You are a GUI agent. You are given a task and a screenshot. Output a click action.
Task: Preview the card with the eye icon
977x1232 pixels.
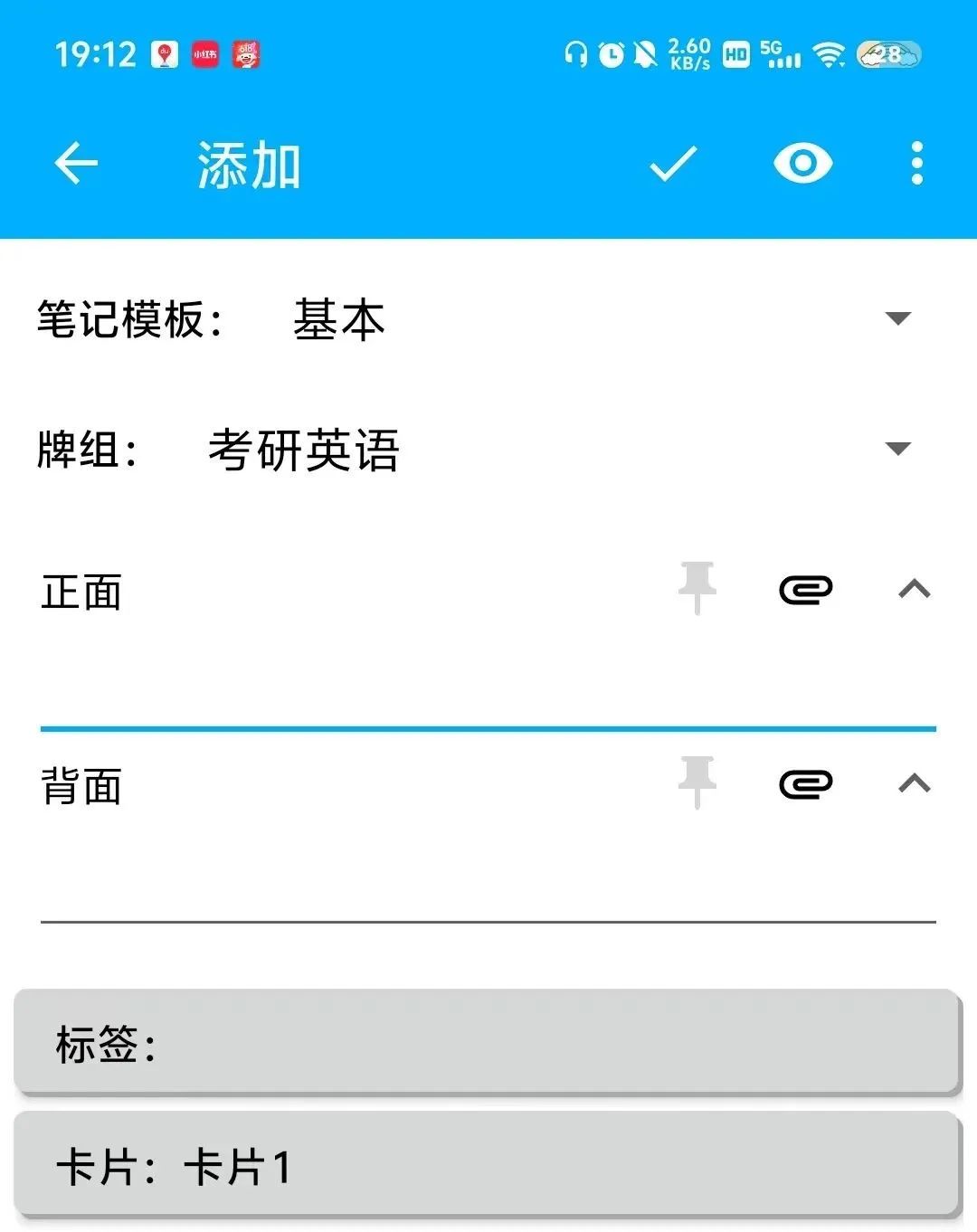click(x=802, y=164)
